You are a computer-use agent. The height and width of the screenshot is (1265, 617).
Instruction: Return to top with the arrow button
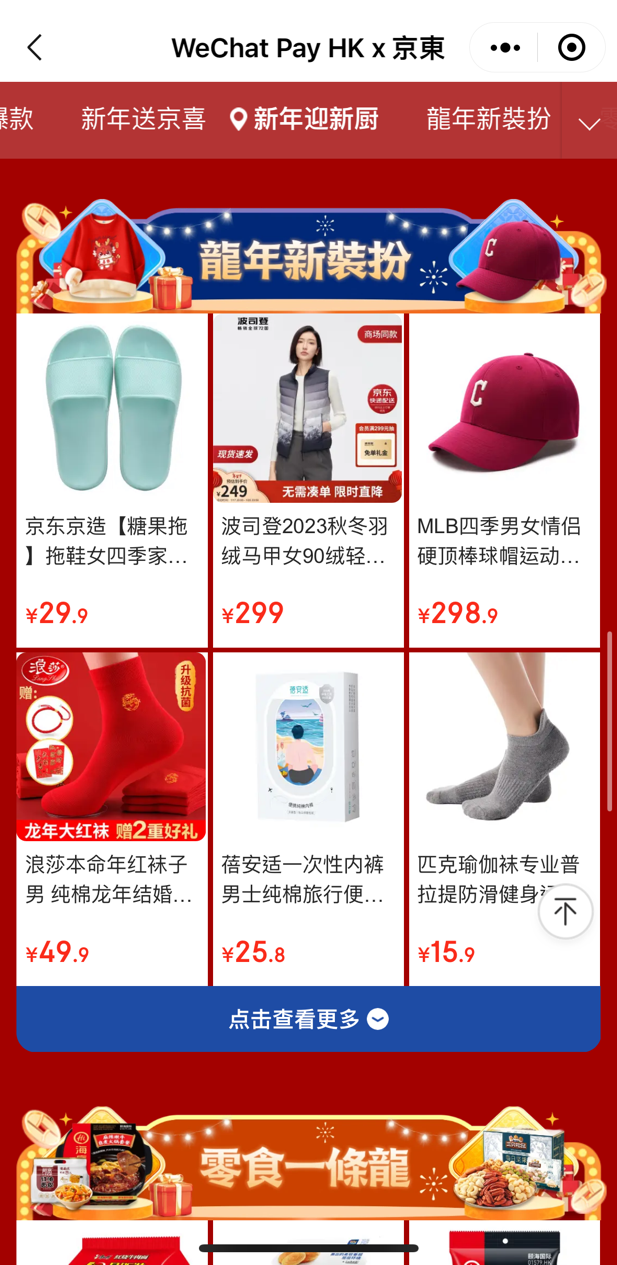565,911
